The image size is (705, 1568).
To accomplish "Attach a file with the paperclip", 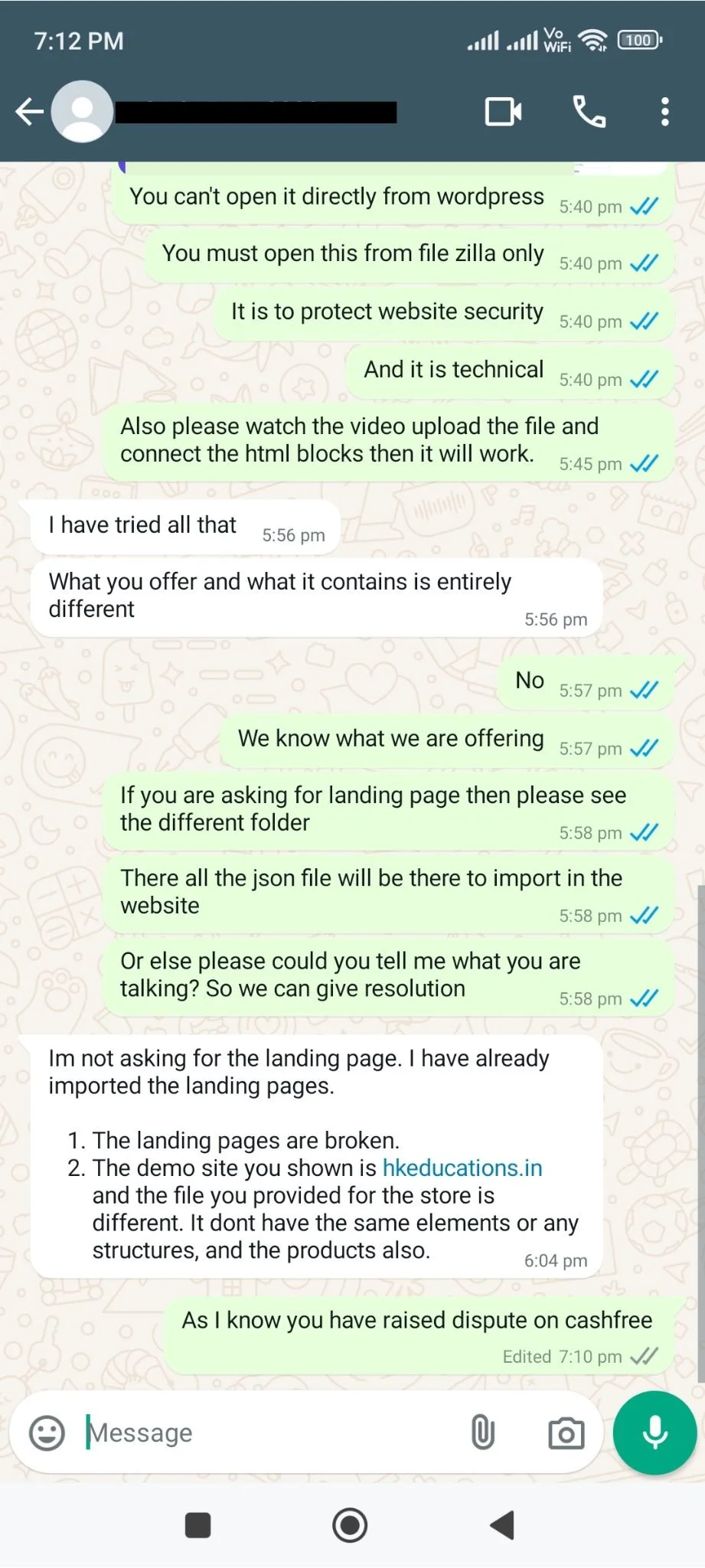I will (482, 1432).
